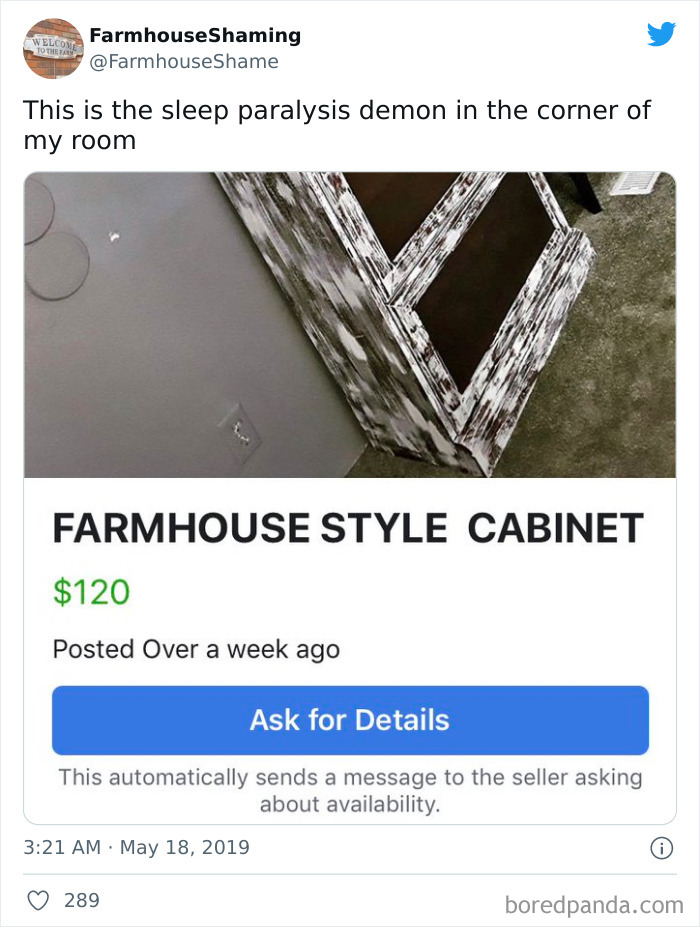The width and height of the screenshot is (700, 927).
Task: Open the @FarmhouseShame handle link
Action: [x=184, y=62]
